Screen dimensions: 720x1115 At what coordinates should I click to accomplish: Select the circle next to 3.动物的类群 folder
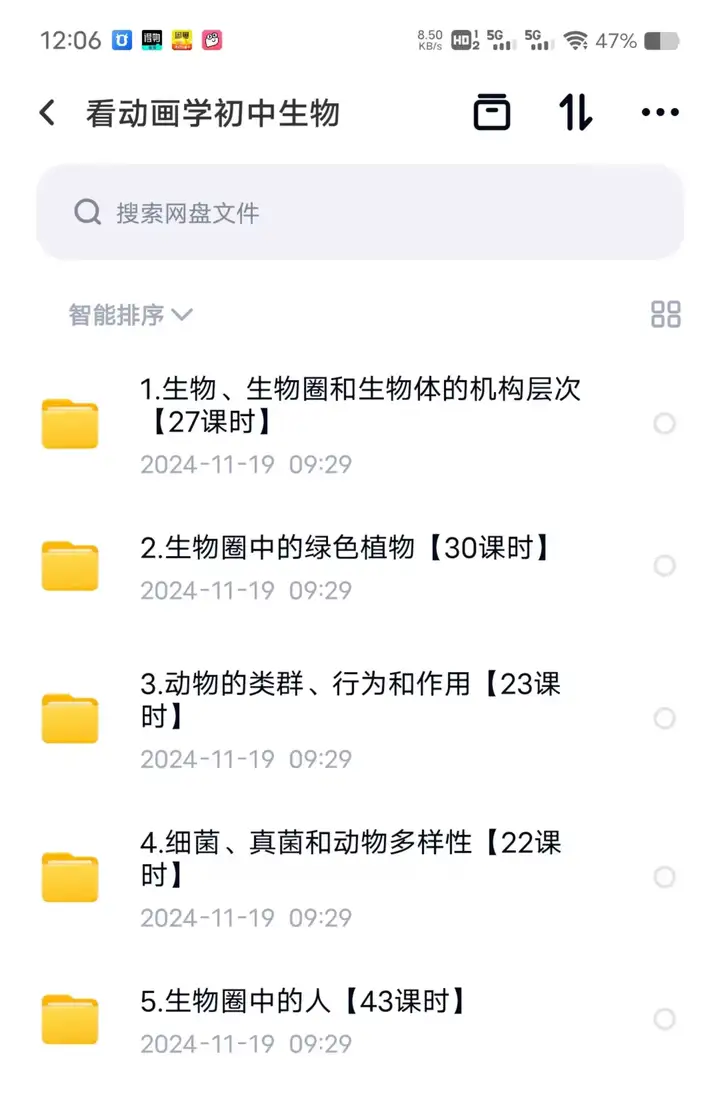[x=664, y=718]
